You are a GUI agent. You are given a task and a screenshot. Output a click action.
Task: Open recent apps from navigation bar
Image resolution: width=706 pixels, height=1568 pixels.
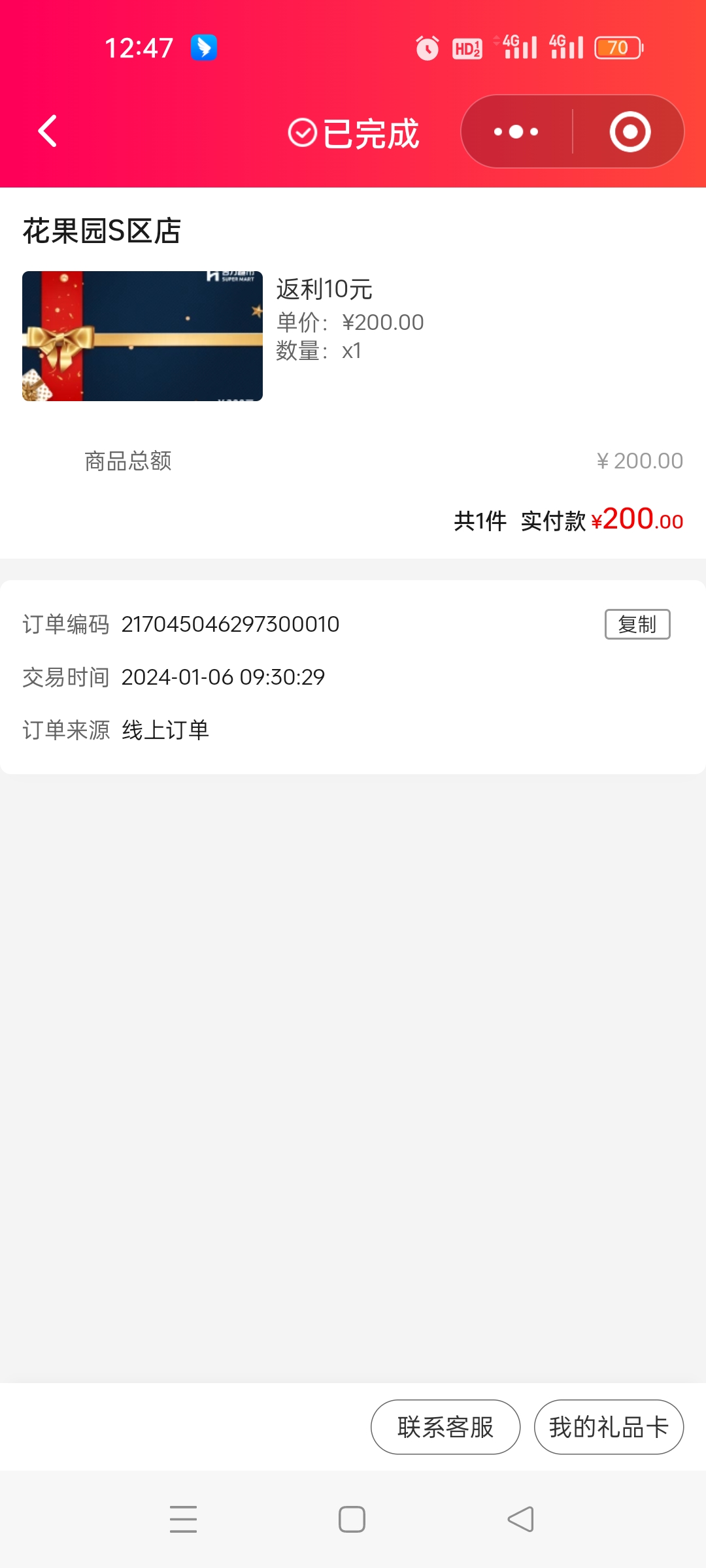183,1519
